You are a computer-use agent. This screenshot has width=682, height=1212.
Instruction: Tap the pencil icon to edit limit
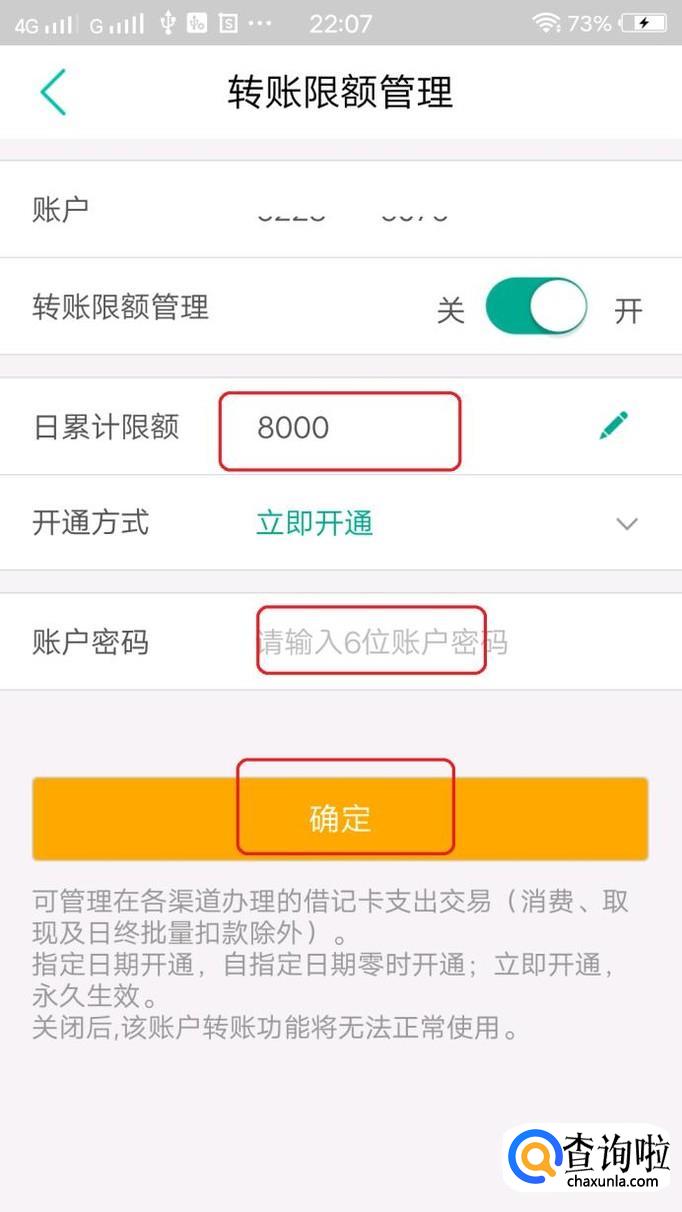pos(613,426)
